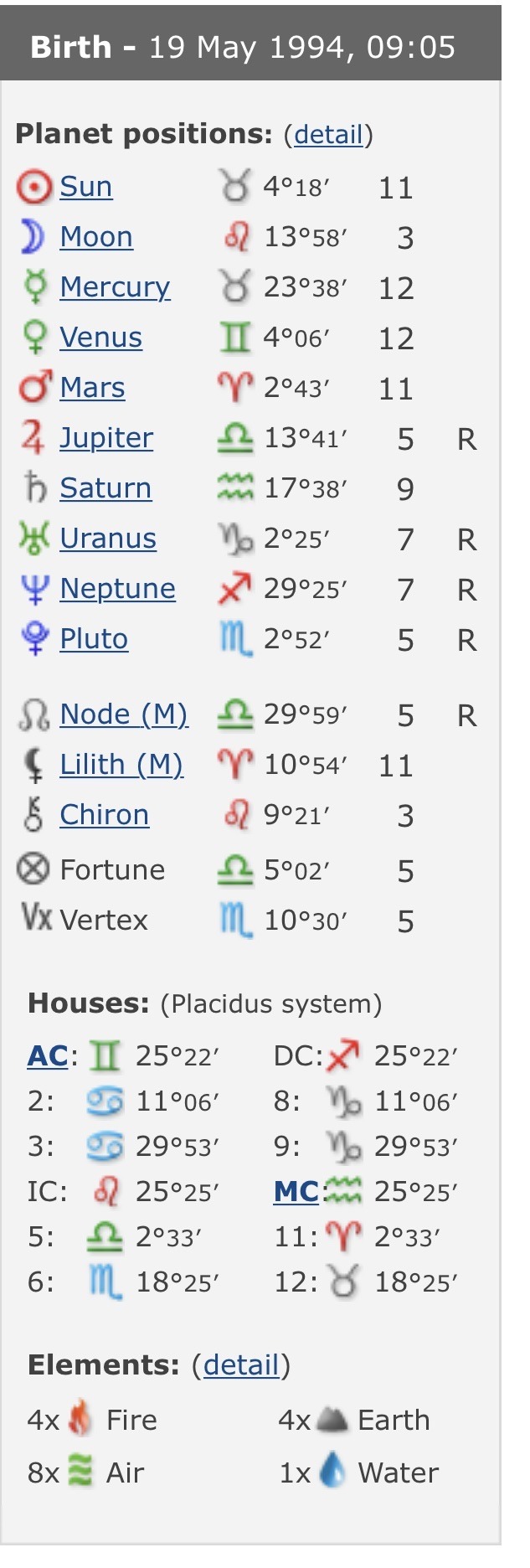Open the MC midheaven link
Viewport: 530px width, 1568px height.
(x=296, y=1192)
